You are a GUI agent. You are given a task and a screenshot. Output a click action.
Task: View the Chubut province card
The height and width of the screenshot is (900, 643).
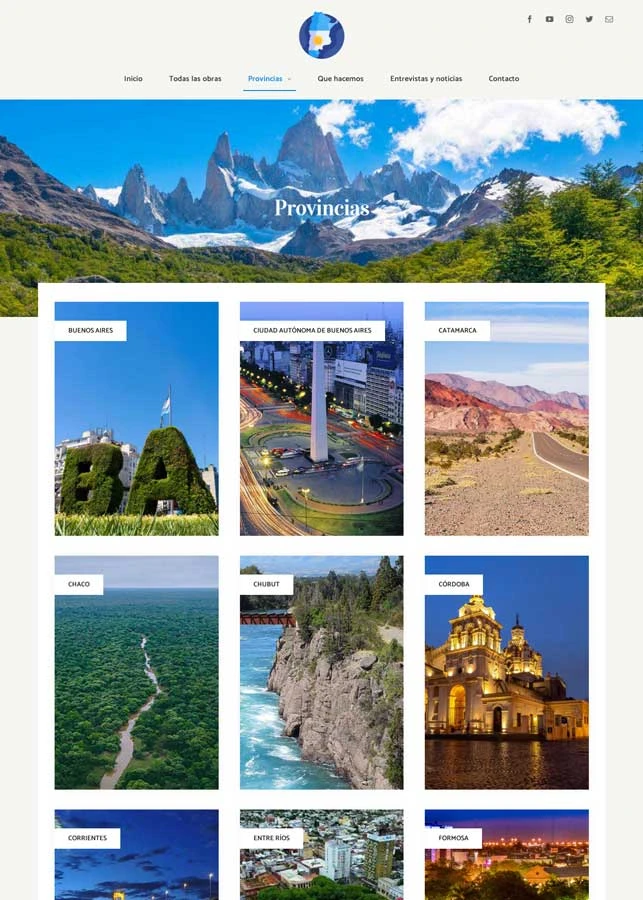point(321,675)
